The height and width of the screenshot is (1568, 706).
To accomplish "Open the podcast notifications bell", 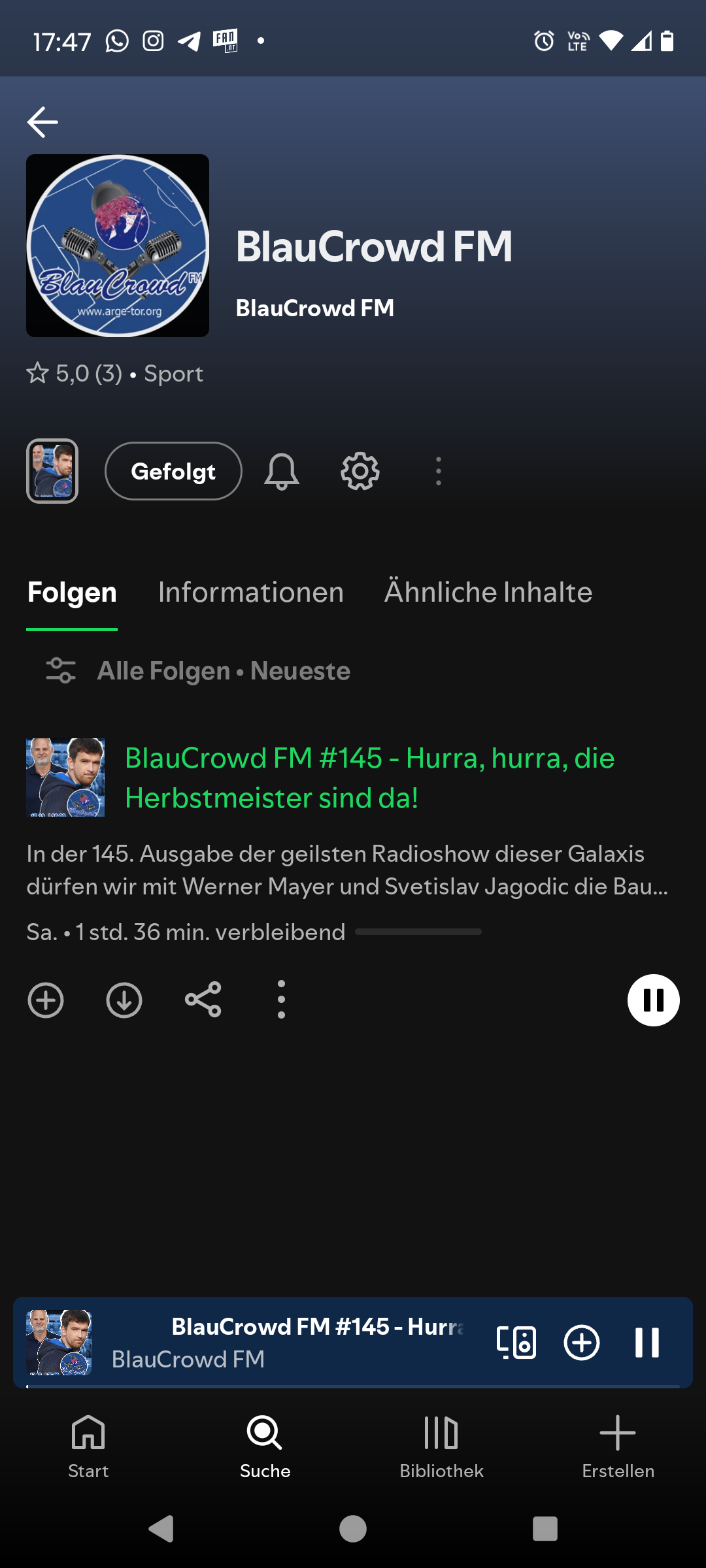I will coord(282,471).
